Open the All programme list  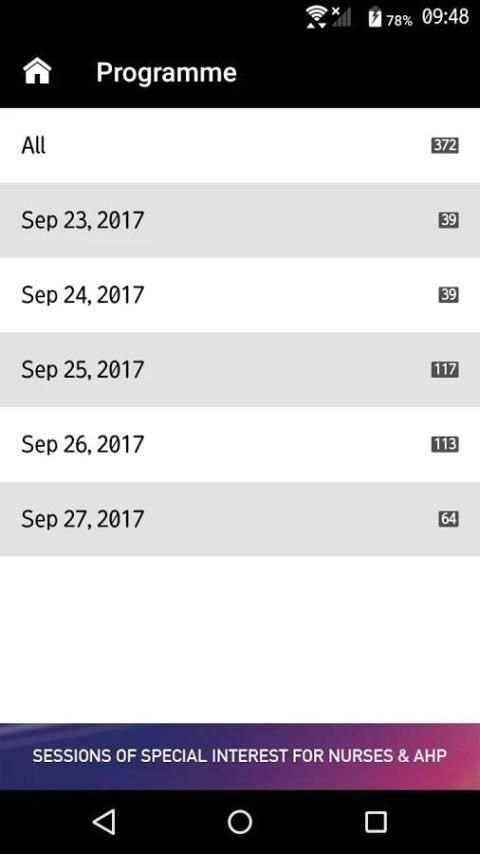[240, 145]
